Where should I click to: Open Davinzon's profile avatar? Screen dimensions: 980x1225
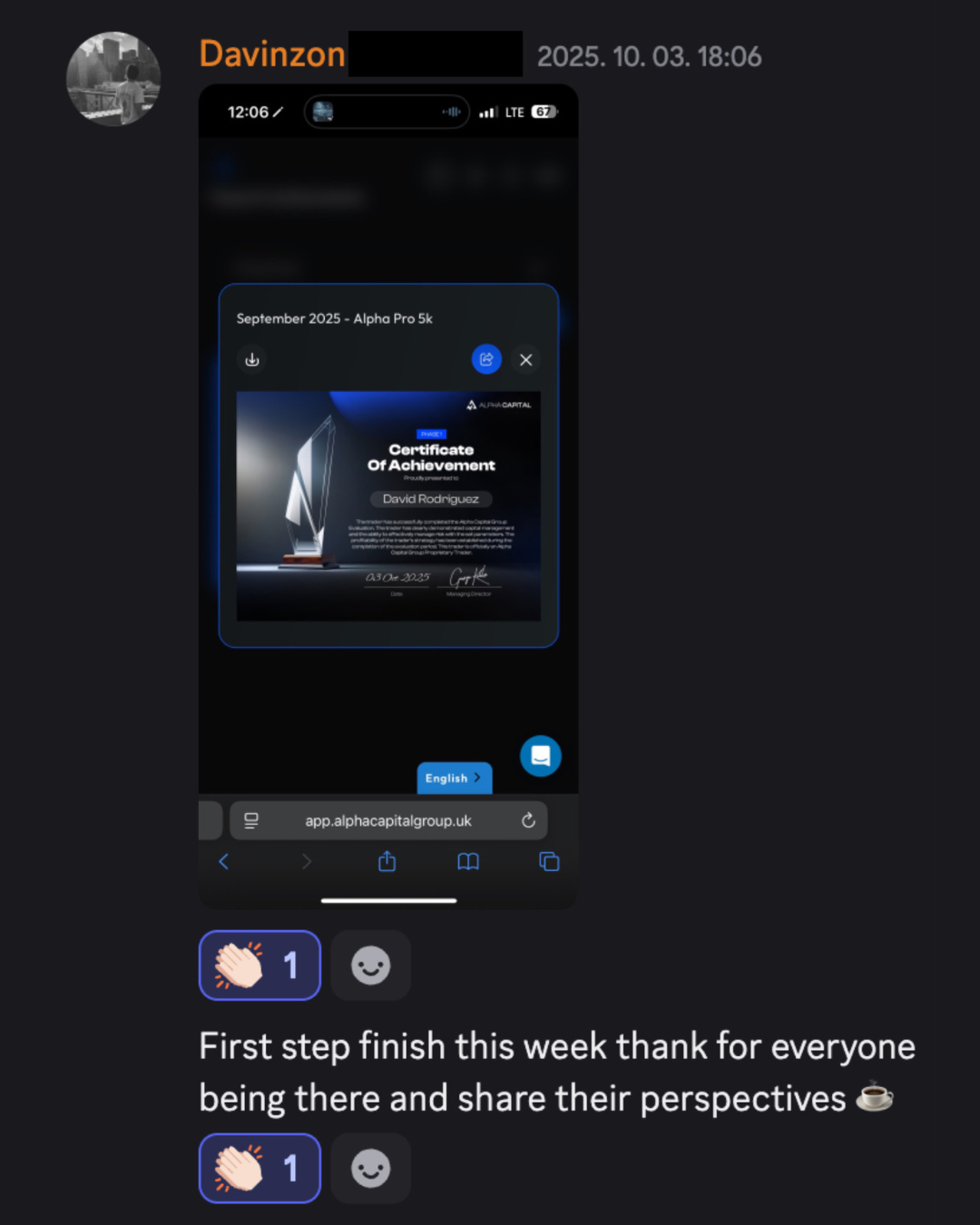click(113, 79)
